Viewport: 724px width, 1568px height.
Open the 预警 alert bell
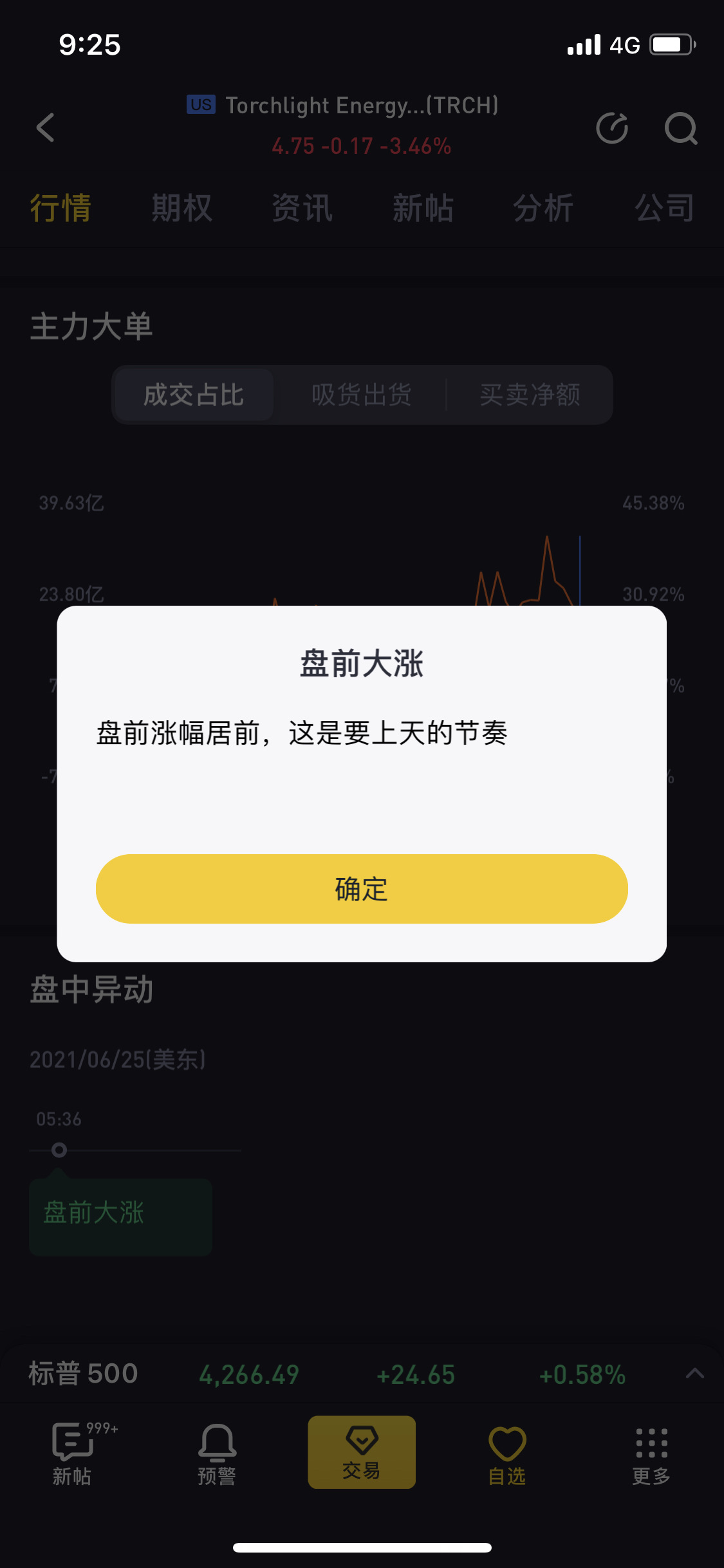pyautogui.click(x=217, y=1454)
